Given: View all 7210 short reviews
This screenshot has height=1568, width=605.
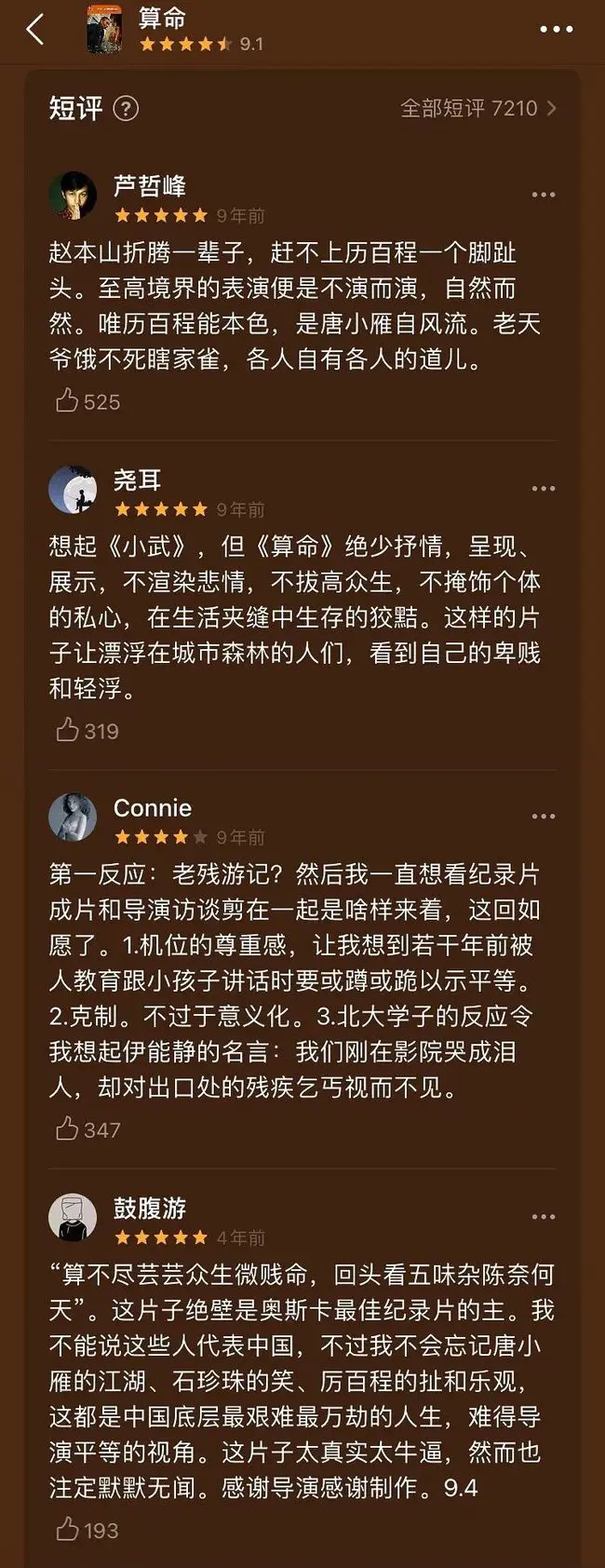Looking at the screenshot, I should [477, 109].
